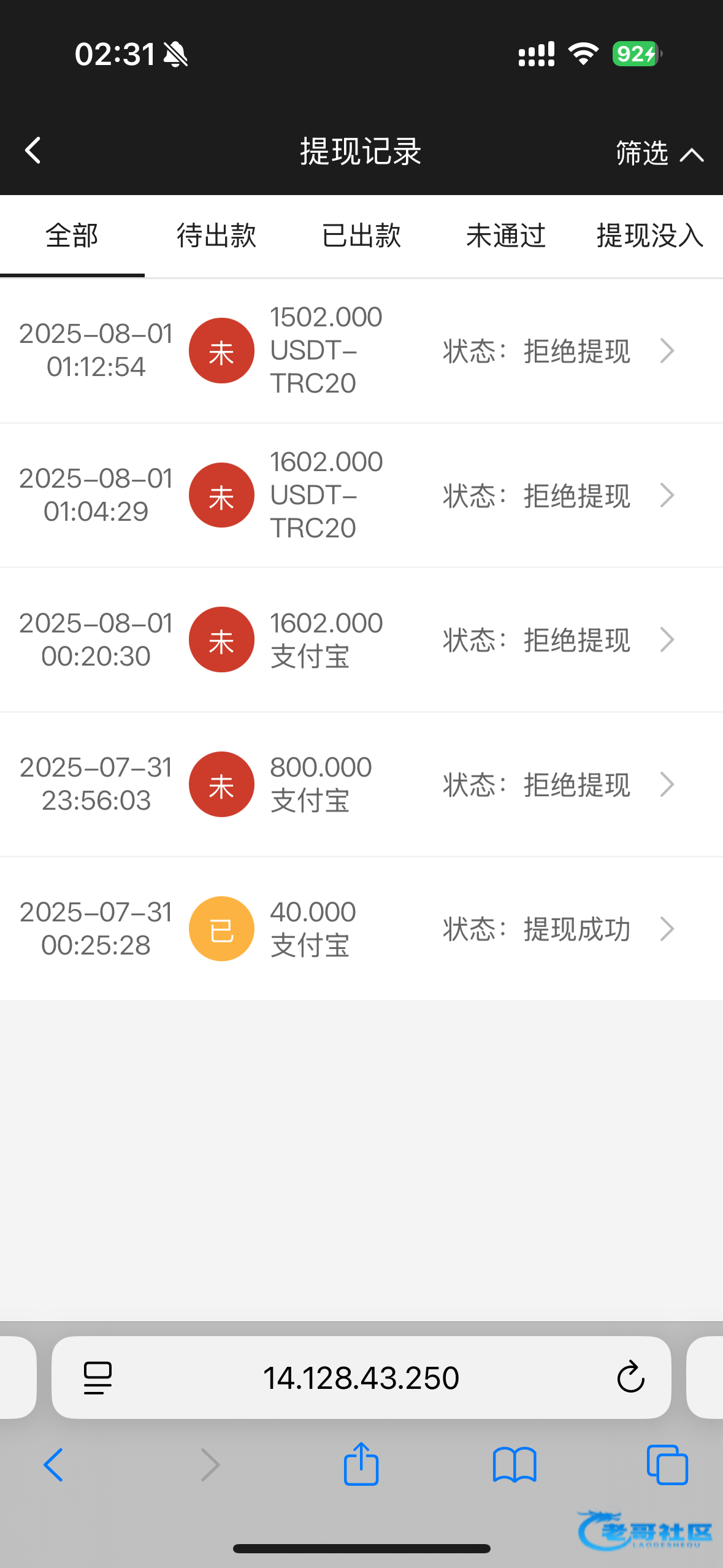Select the 已出款 tab
Image resolution: width=723 pixels, height=1568 pixels.
pyautogui.click(x=361, y=236)
